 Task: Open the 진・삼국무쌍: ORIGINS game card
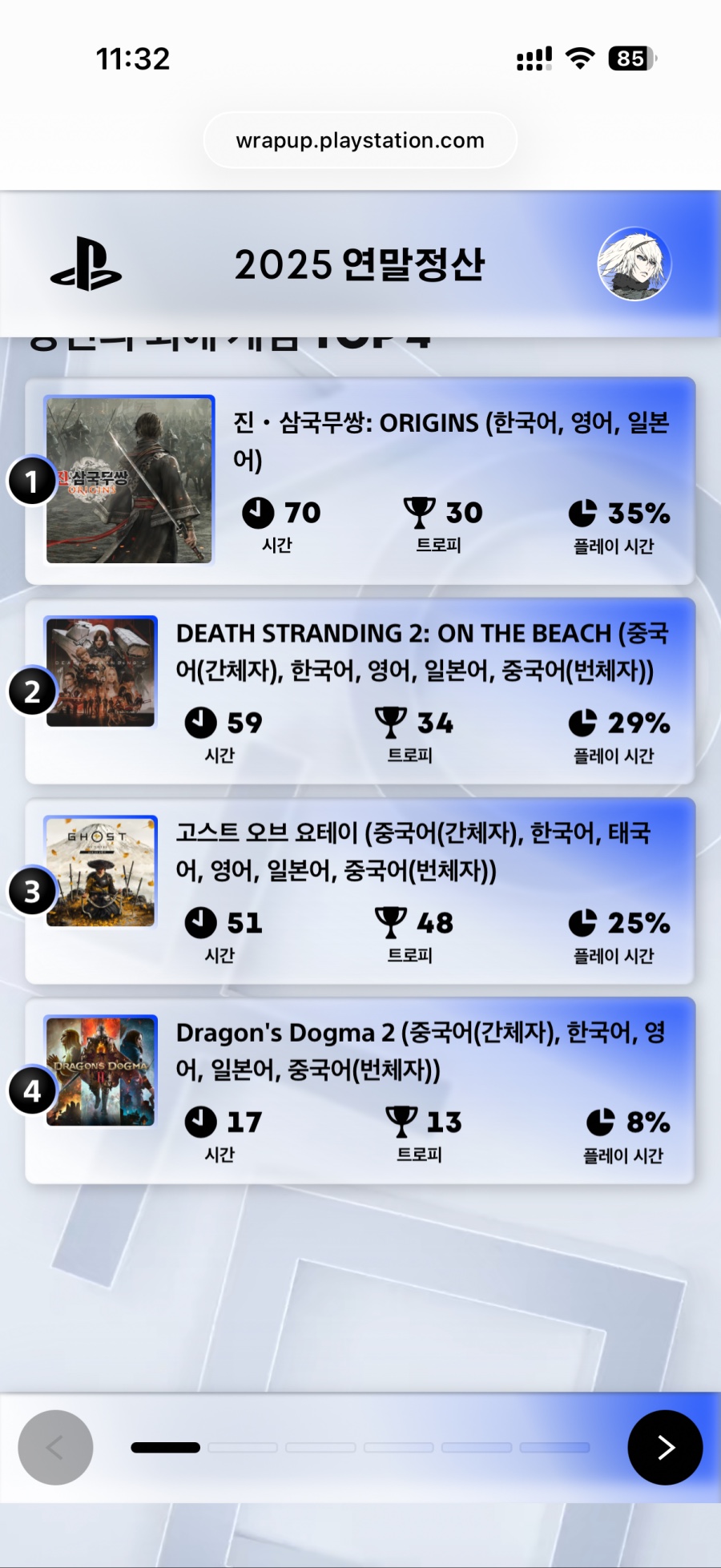tap(360, 481)
